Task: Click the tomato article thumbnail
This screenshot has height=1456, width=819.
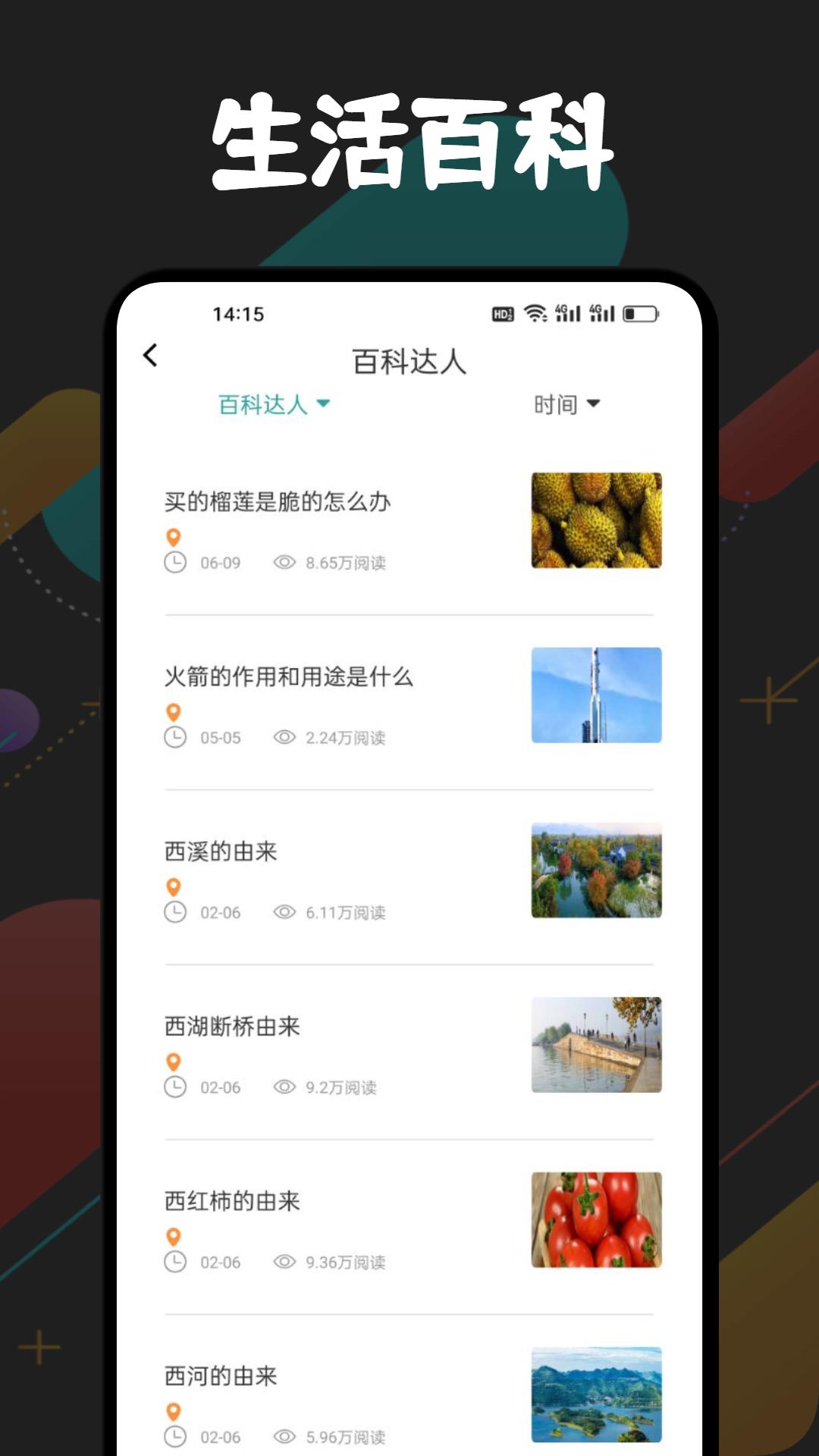Action: [x=596, y=1219]
